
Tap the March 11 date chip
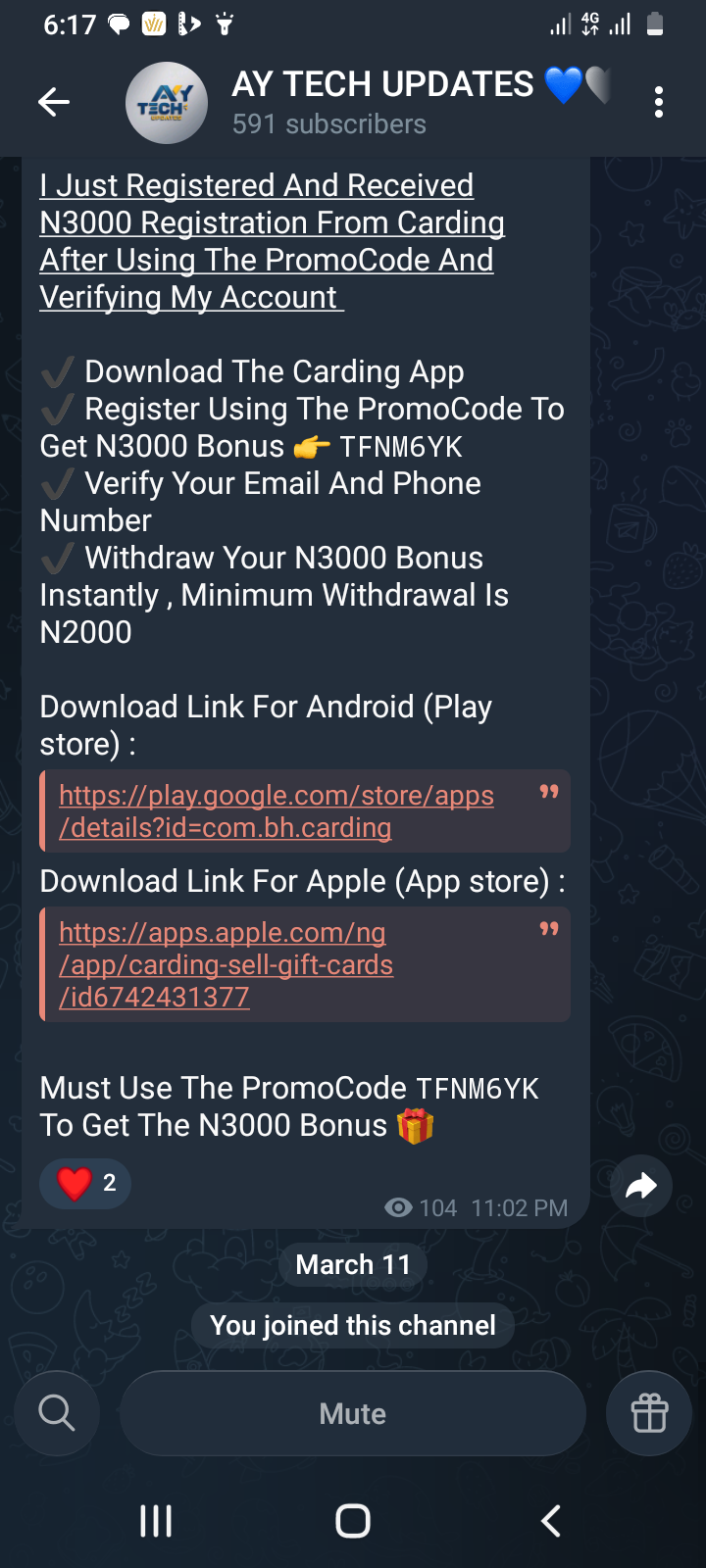353,1264
